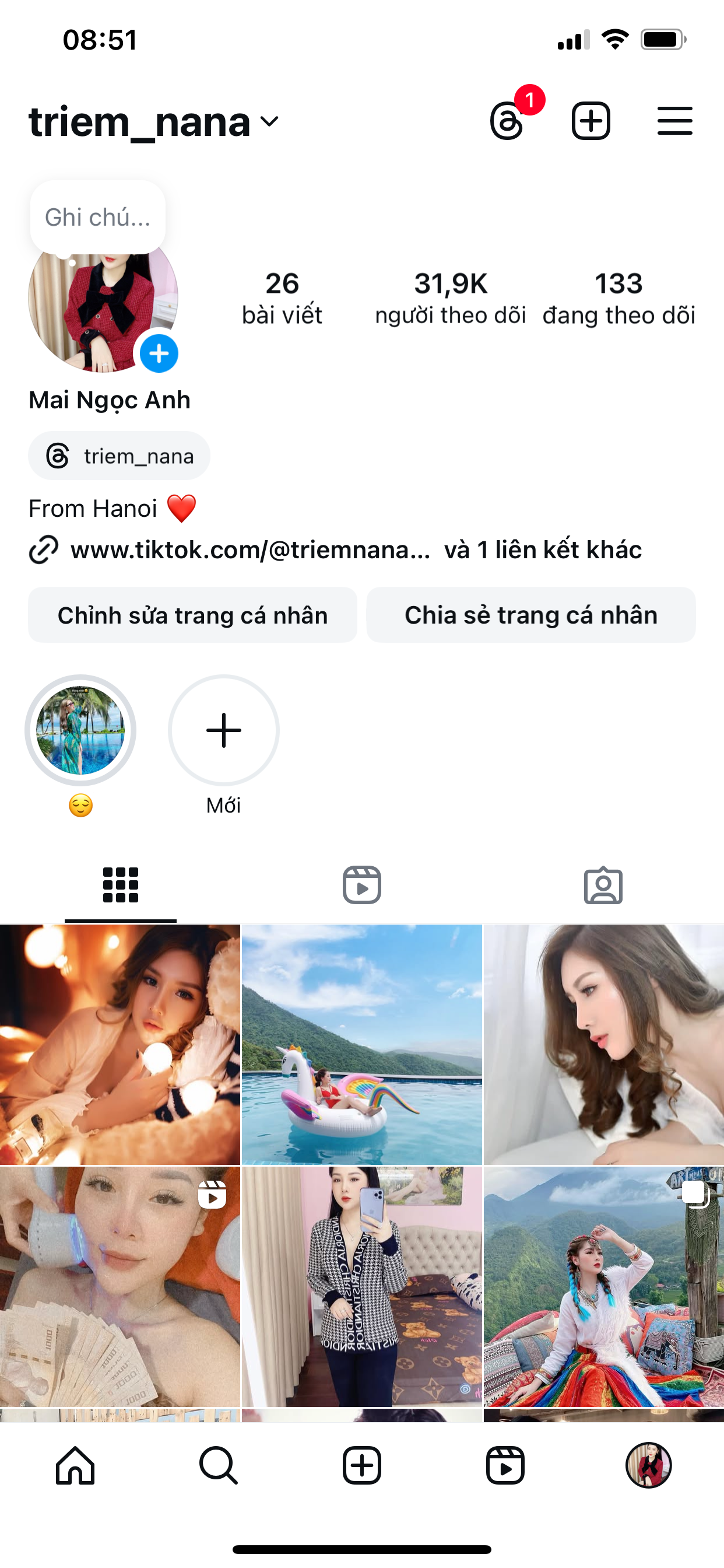
Task: Open Reels from the bottom navigation bar
Action: 505,1465
